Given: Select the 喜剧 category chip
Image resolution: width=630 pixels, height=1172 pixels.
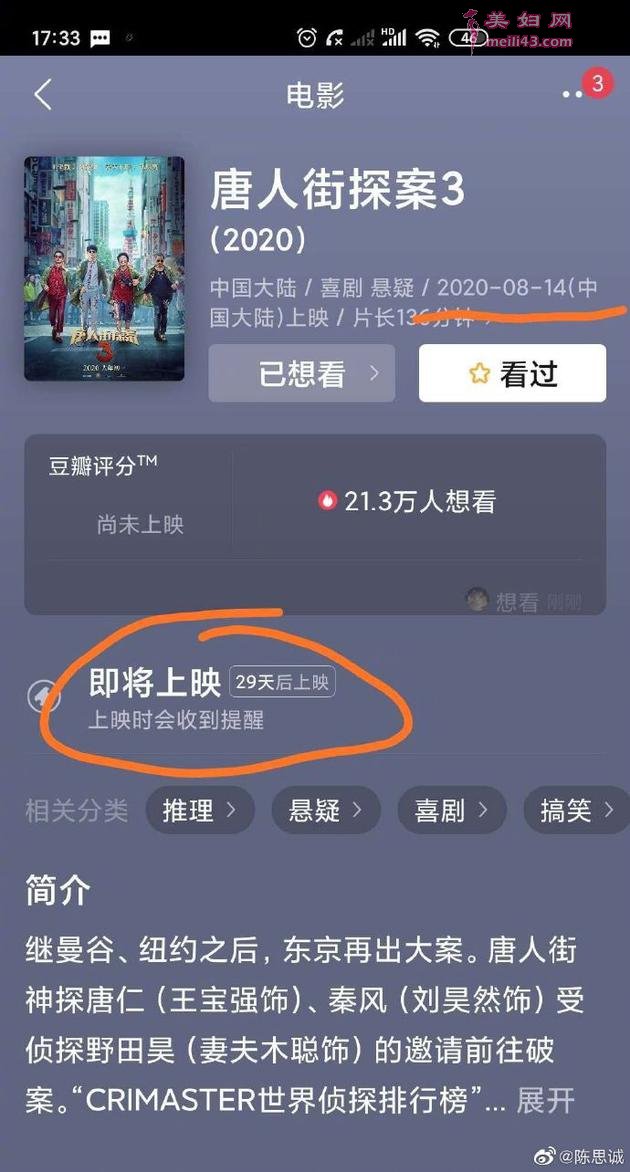Looking at the screenshot, I should click(452, 810).
